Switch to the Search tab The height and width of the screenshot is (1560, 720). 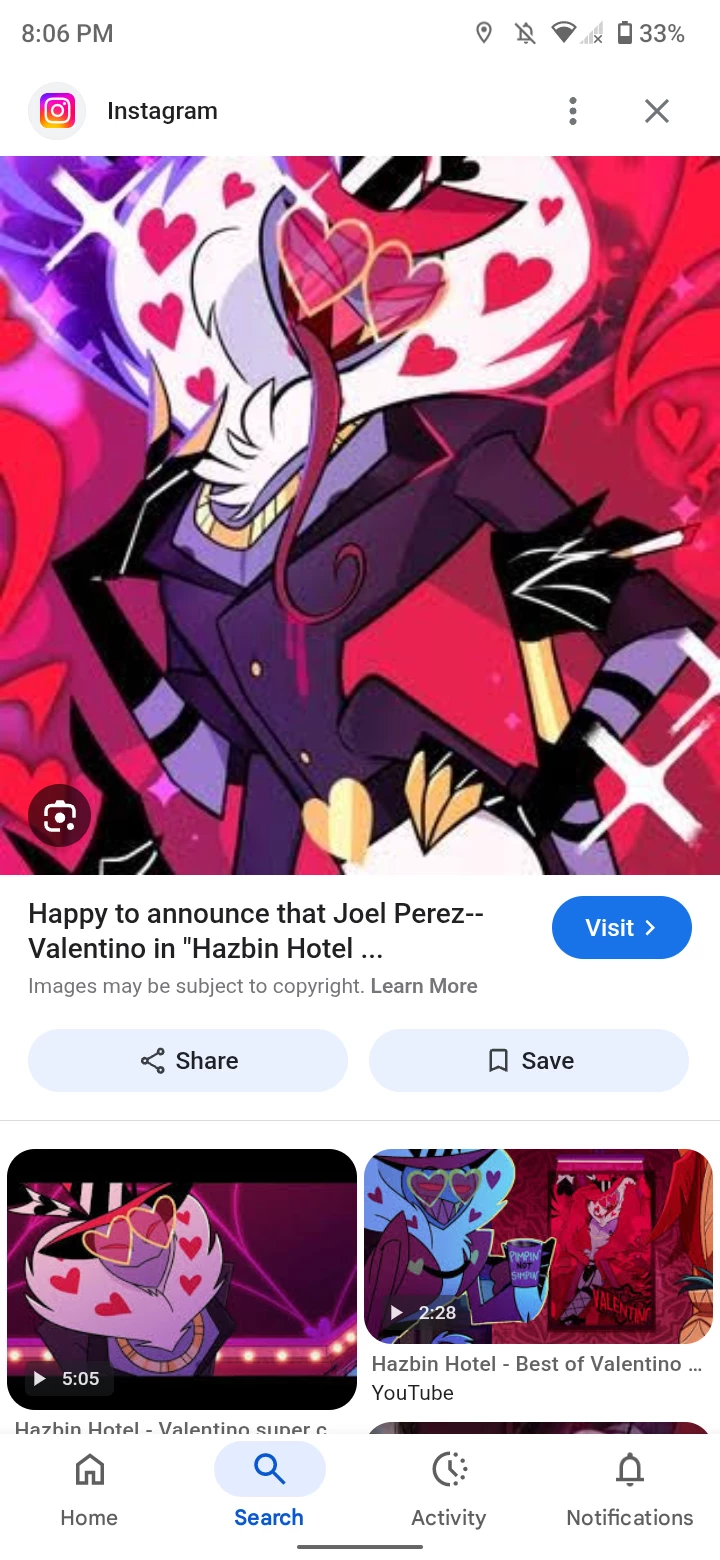point(269,1490)
